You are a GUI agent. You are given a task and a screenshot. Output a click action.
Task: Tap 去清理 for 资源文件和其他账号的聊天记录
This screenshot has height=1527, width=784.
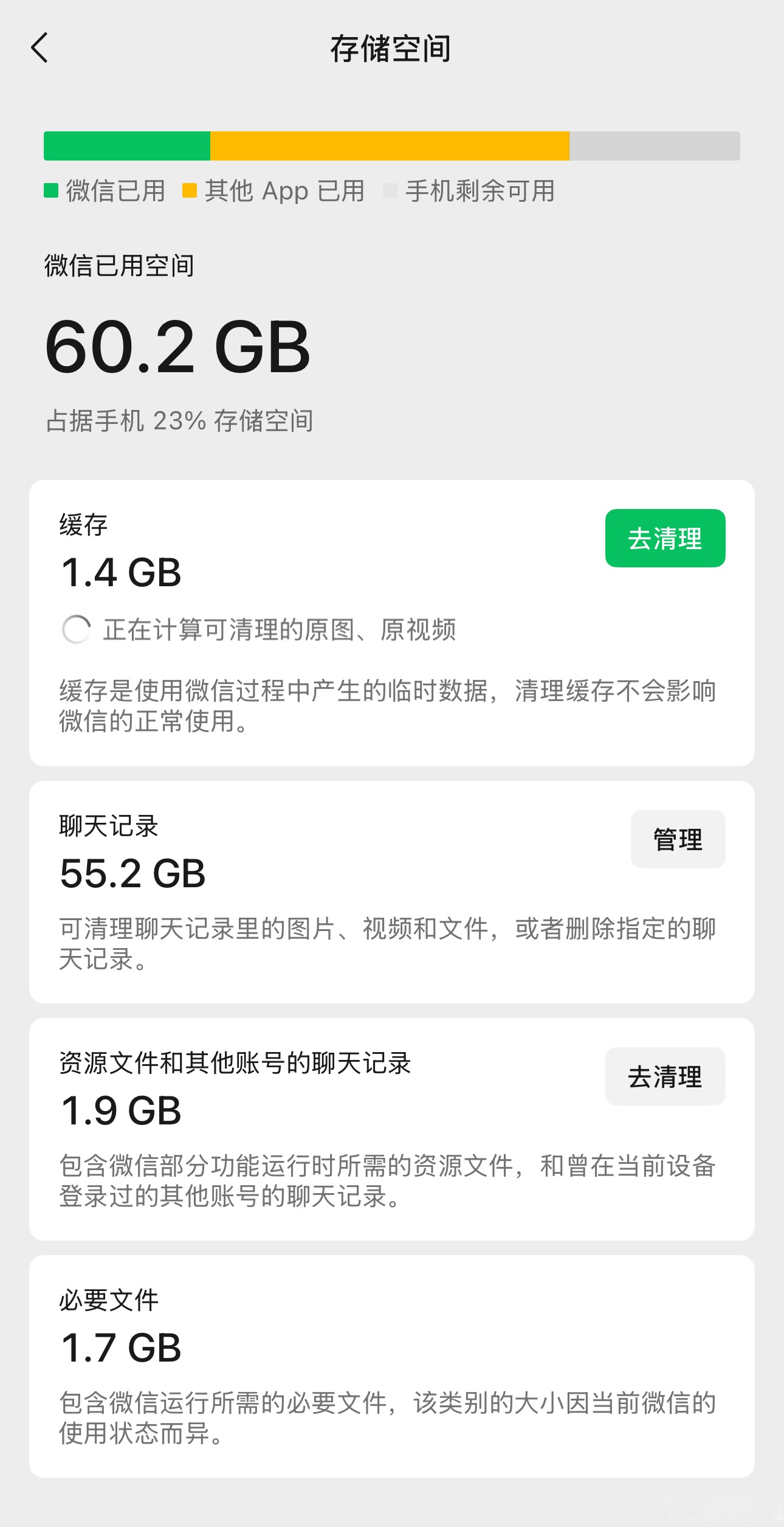tap(665, 1076)
